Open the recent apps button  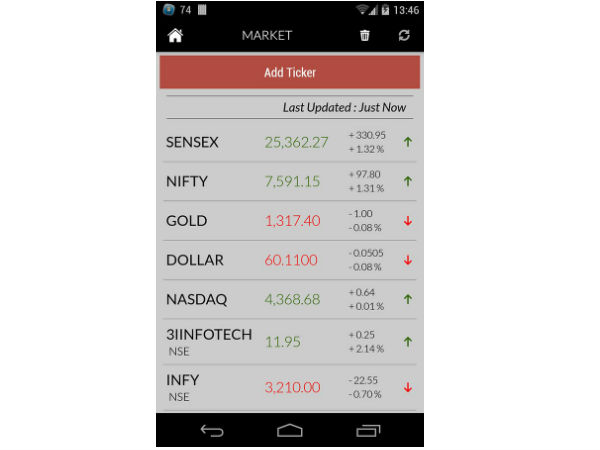[x=368, y=431]
